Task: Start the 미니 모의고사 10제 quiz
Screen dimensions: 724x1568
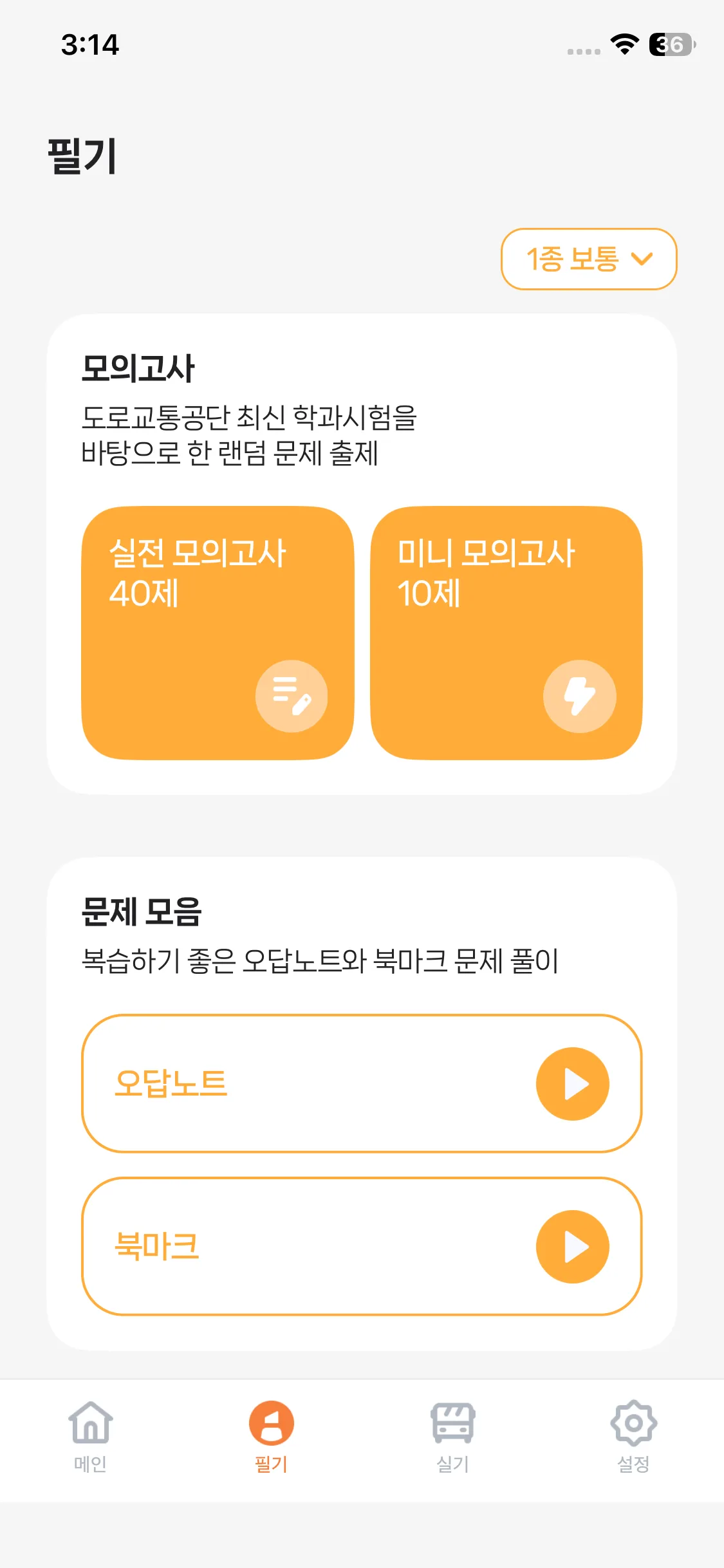Action: [x=506, y=633]
